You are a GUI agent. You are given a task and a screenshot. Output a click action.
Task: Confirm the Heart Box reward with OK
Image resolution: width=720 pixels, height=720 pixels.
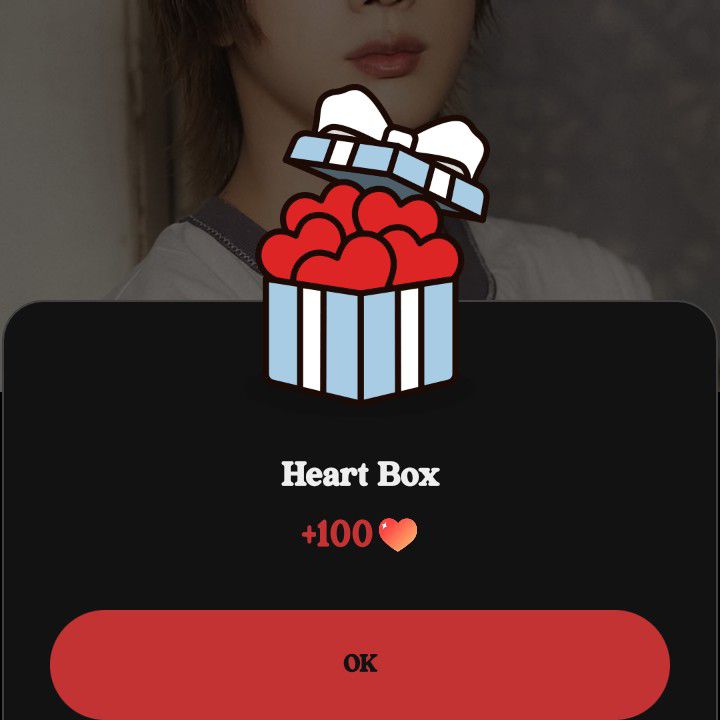pos(360,663)
